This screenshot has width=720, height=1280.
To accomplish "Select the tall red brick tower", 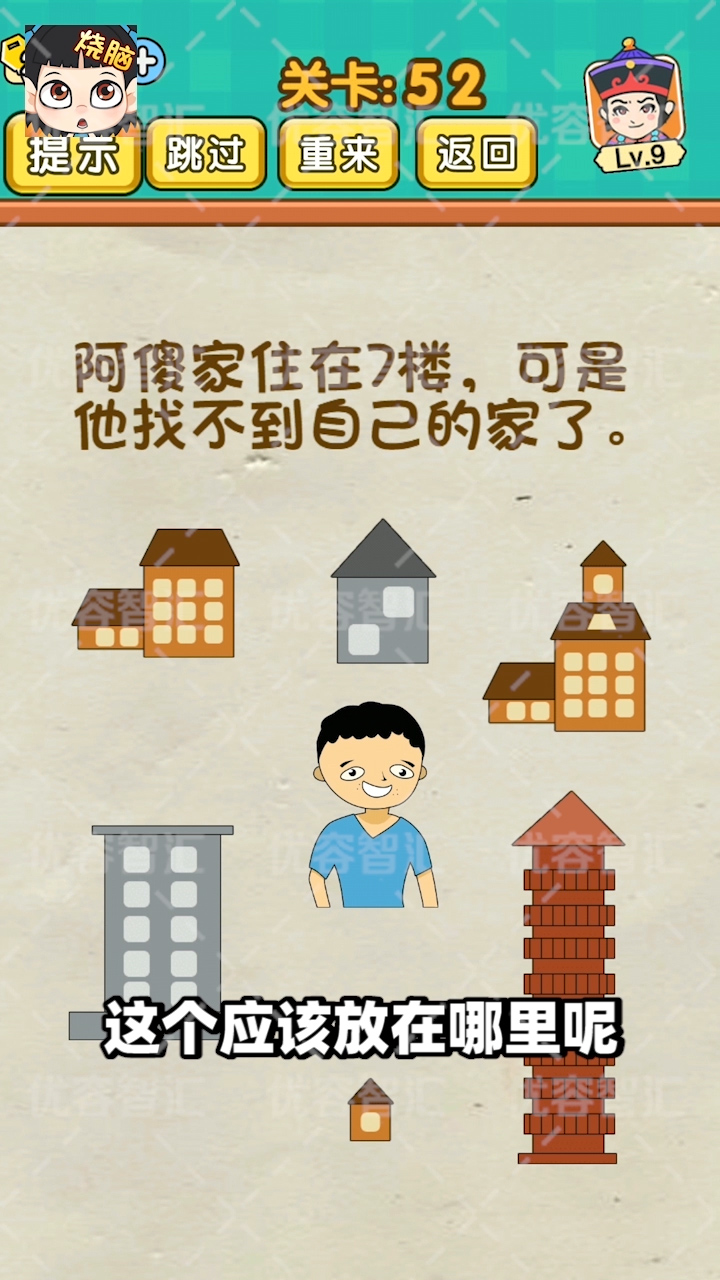I will (x=568, y=978).
